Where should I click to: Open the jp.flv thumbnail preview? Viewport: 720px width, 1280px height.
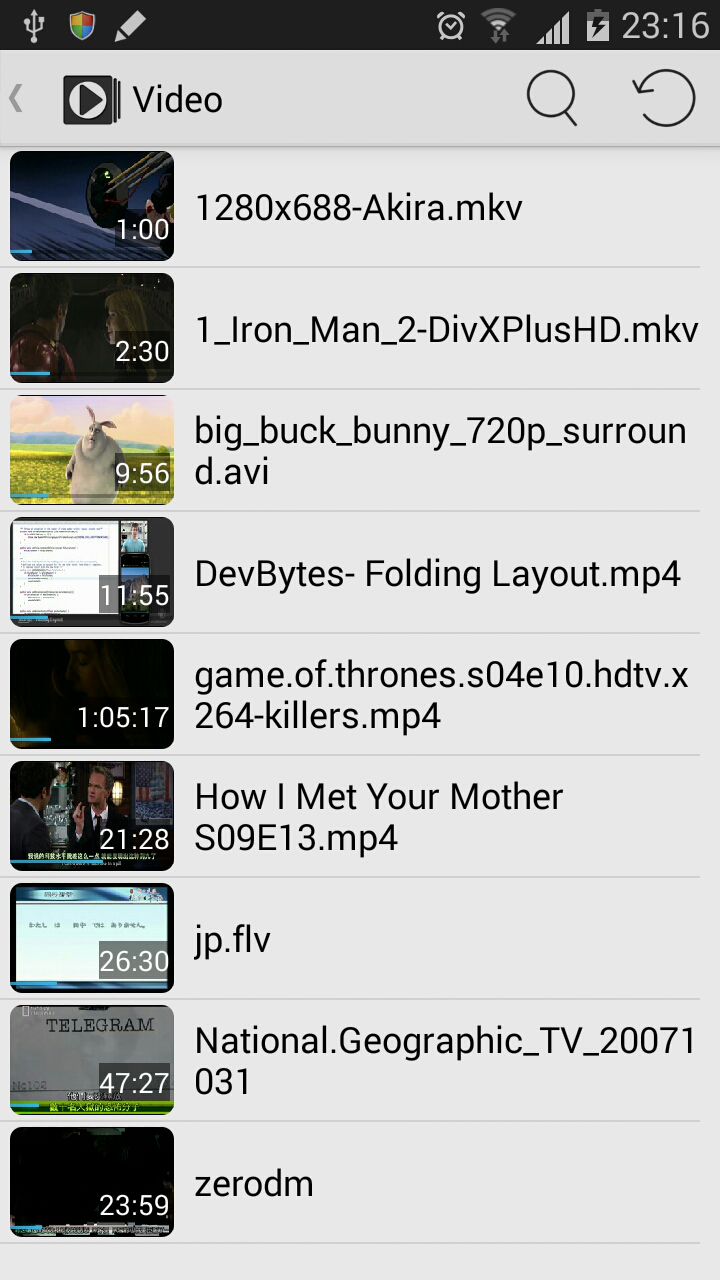(91, 938)
